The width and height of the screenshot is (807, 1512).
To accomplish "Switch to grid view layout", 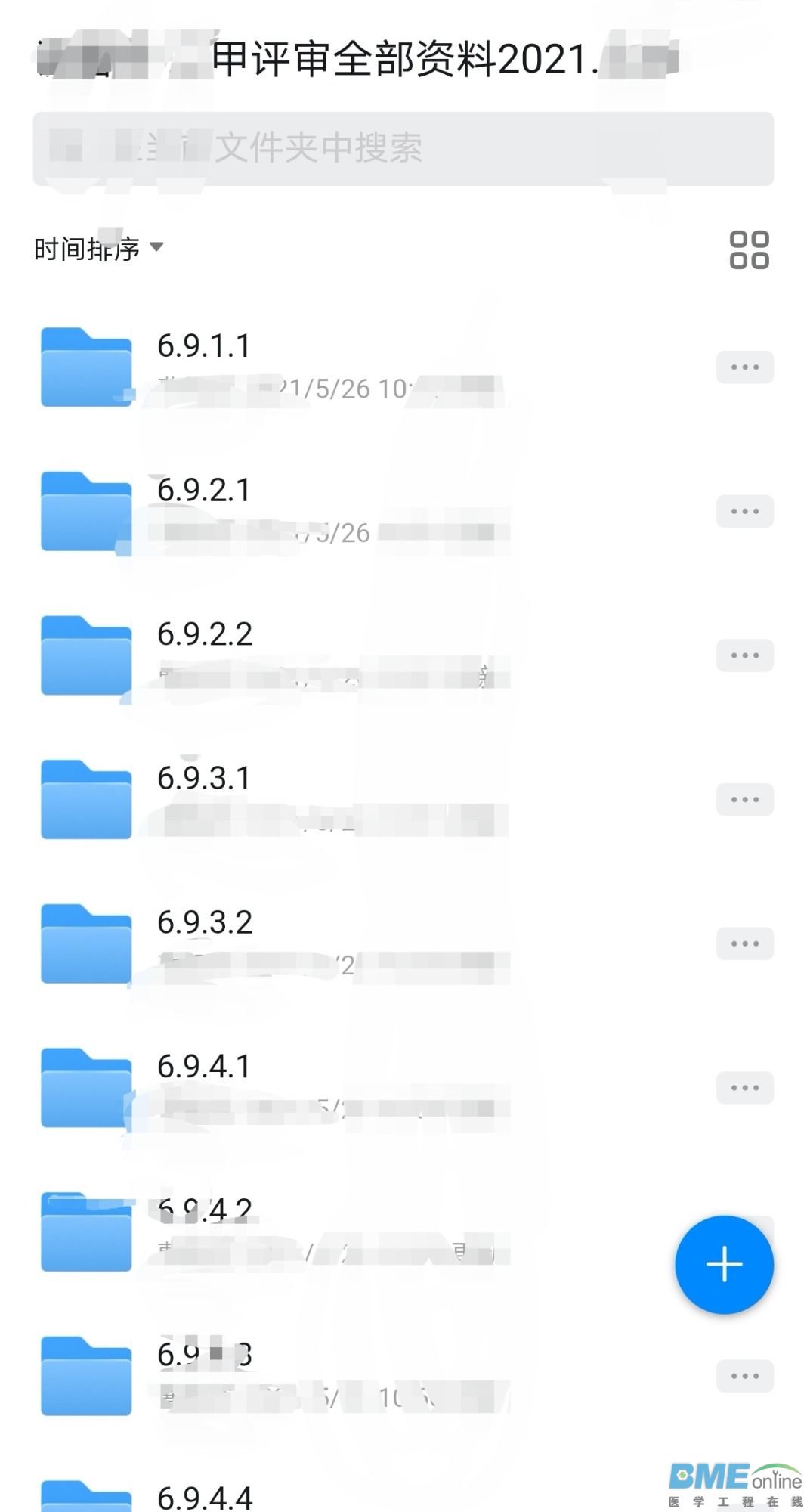I will 748,249.
